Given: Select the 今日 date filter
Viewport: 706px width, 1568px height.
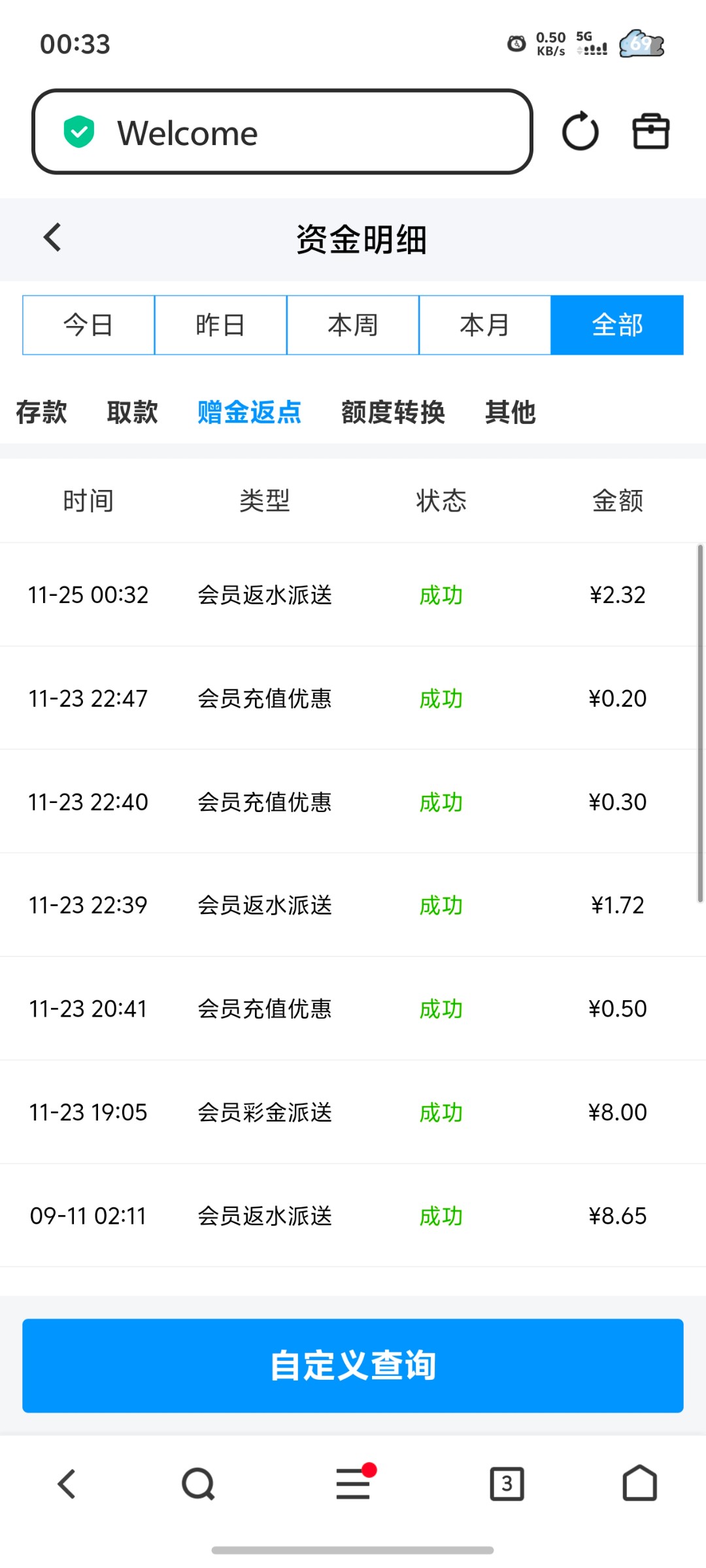Looking at the screenshot, I should coord(88,325).
